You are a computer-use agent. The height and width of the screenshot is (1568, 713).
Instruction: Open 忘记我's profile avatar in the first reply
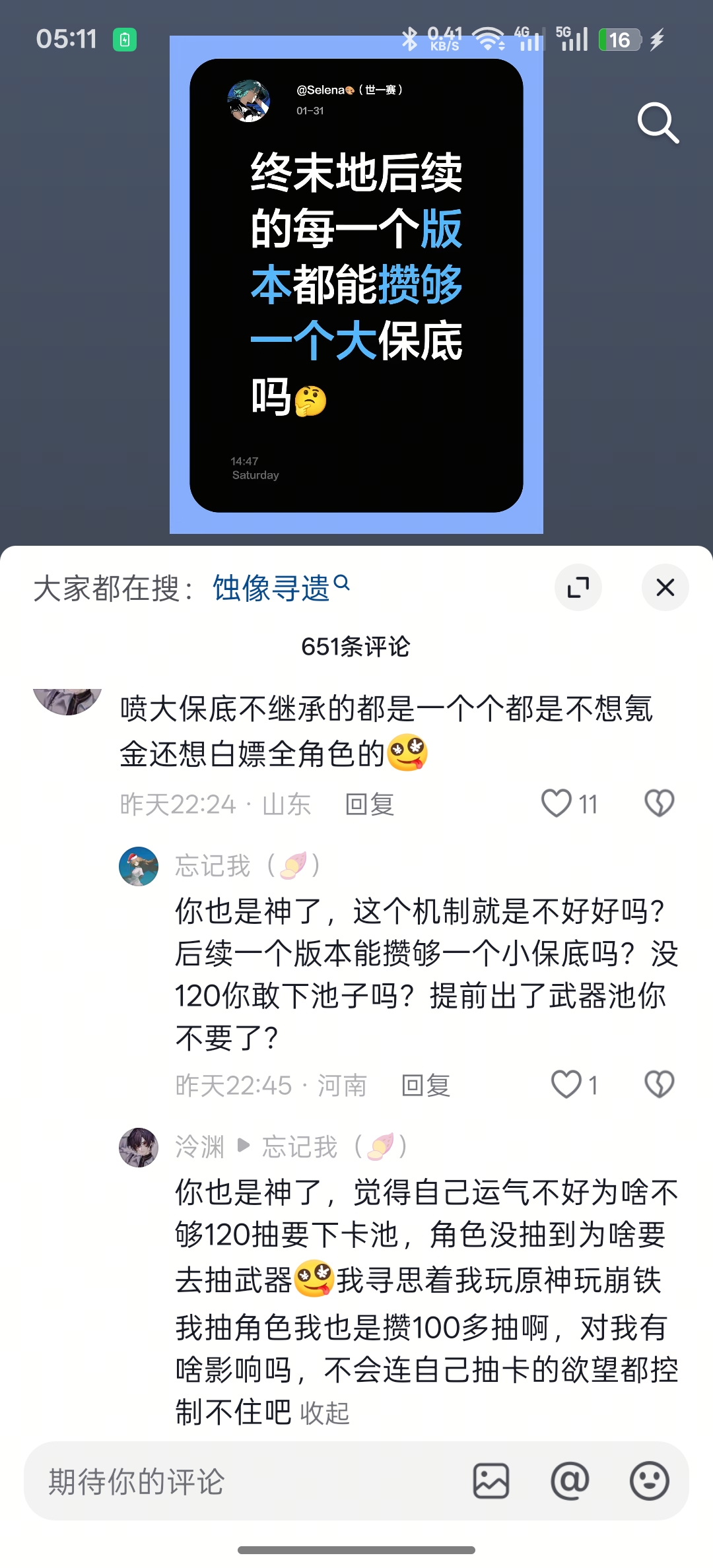(x=139, y=866)
